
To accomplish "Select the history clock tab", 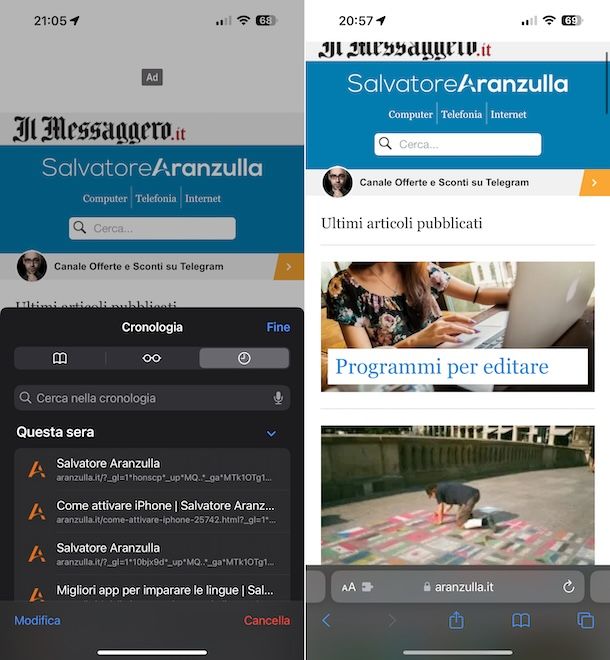I will click(x=244, y=358).
